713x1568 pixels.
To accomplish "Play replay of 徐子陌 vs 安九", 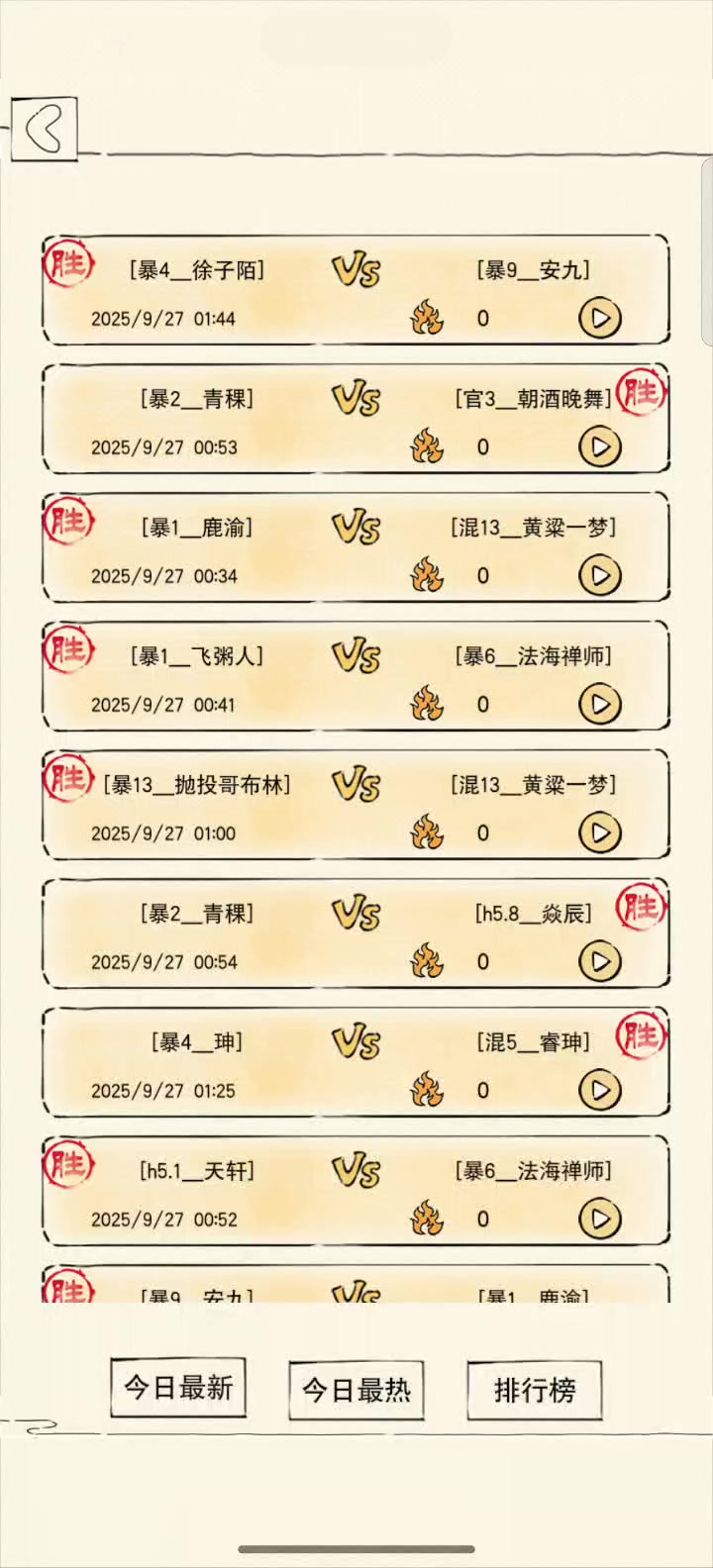I will coord(599,319).
